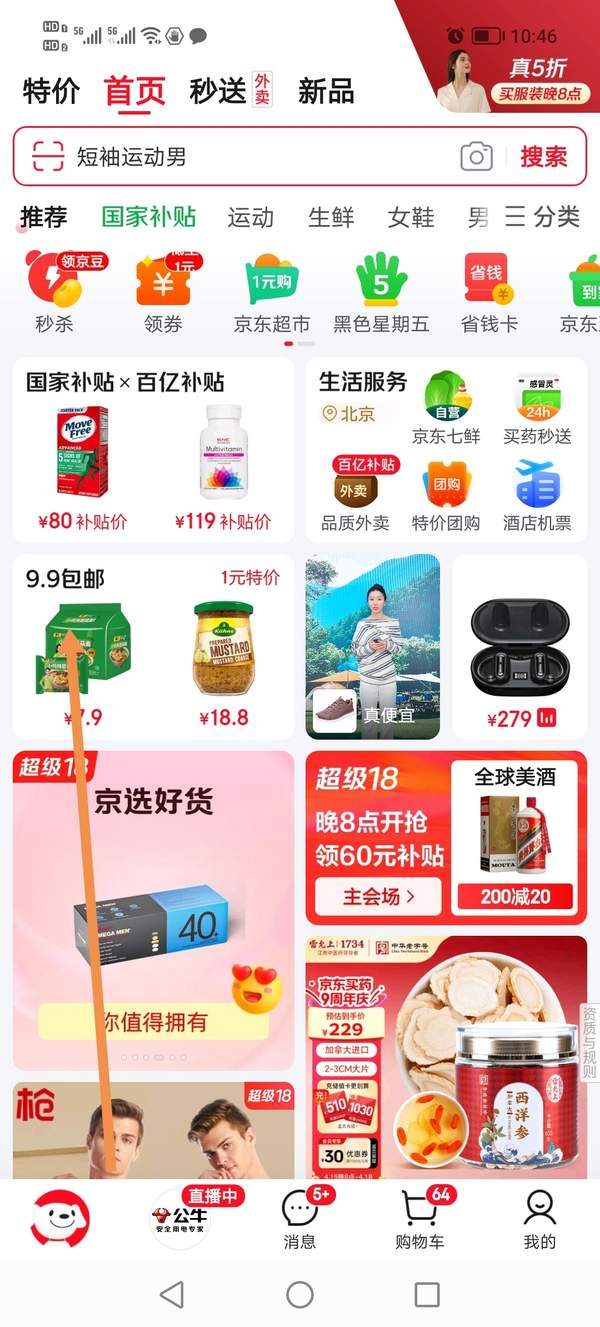This screenshot has height=1327, width=600.
Task: Open the scan icon in search bar
Action: pyautogui.click(x=47, y=157)
